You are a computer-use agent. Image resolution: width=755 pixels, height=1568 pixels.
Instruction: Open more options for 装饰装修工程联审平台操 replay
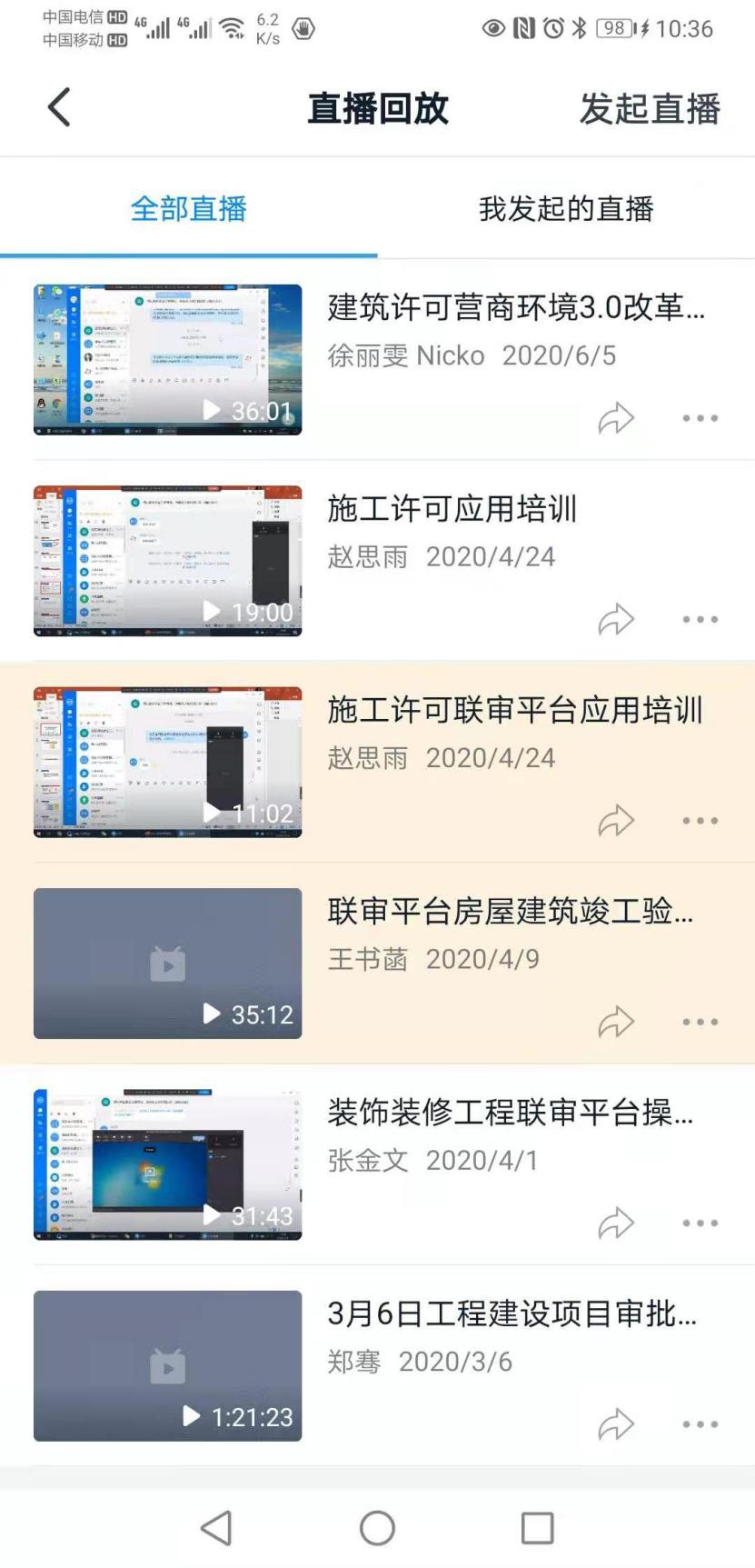[x=700, y=1223]
